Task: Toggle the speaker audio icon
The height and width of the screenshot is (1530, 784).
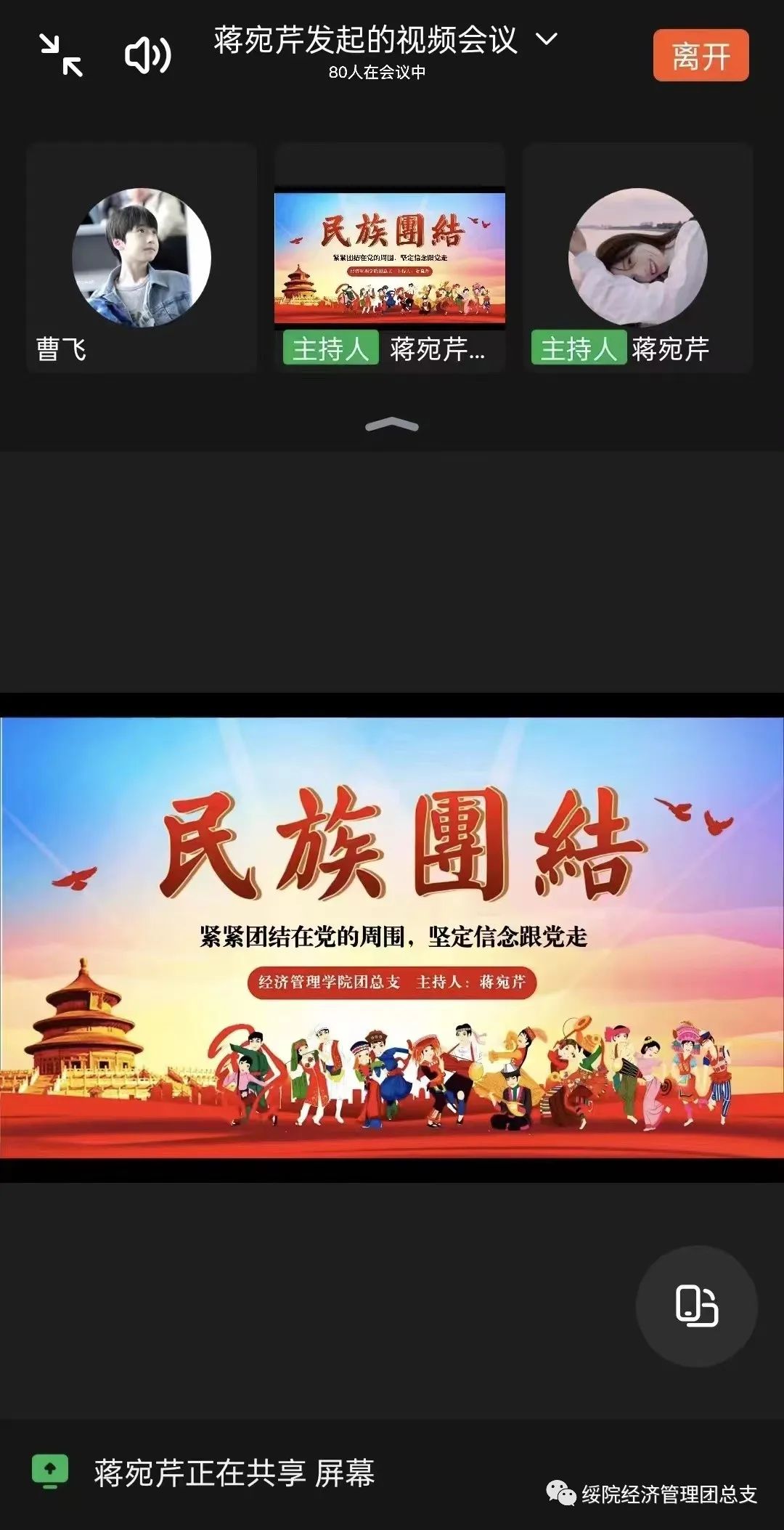Action: [x=148, y=55]
